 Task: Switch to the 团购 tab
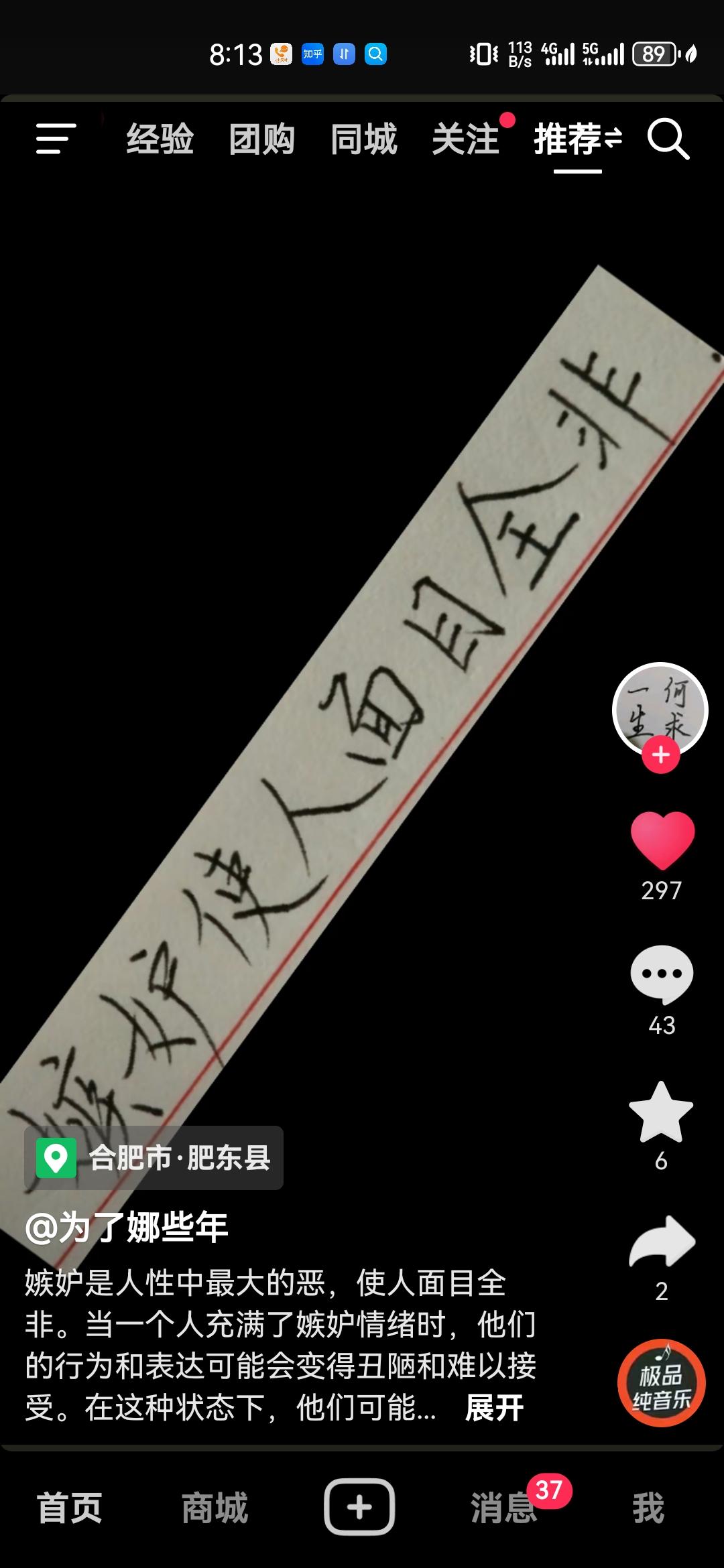coord(262,139)
